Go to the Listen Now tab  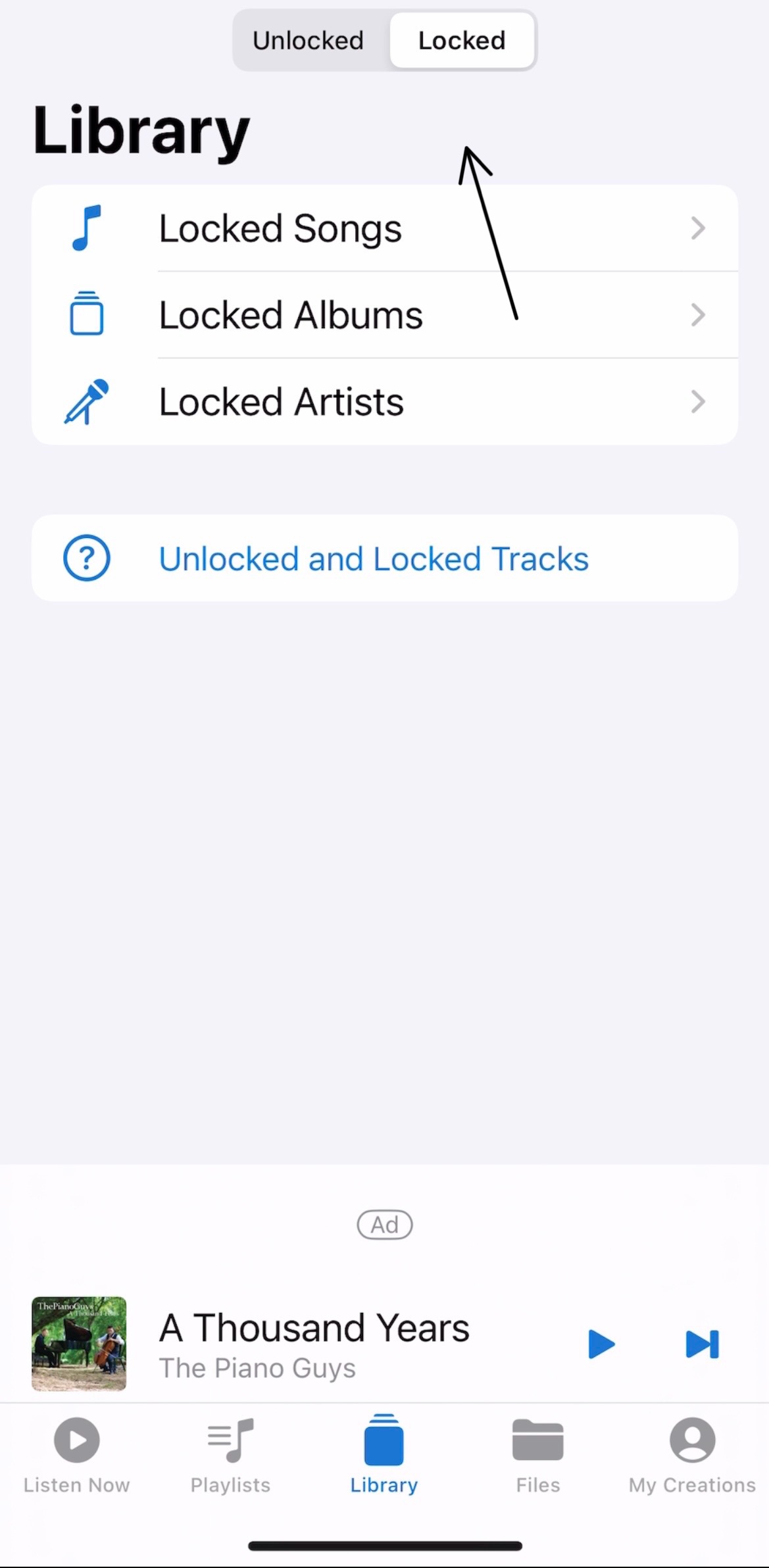(76, 1455)
